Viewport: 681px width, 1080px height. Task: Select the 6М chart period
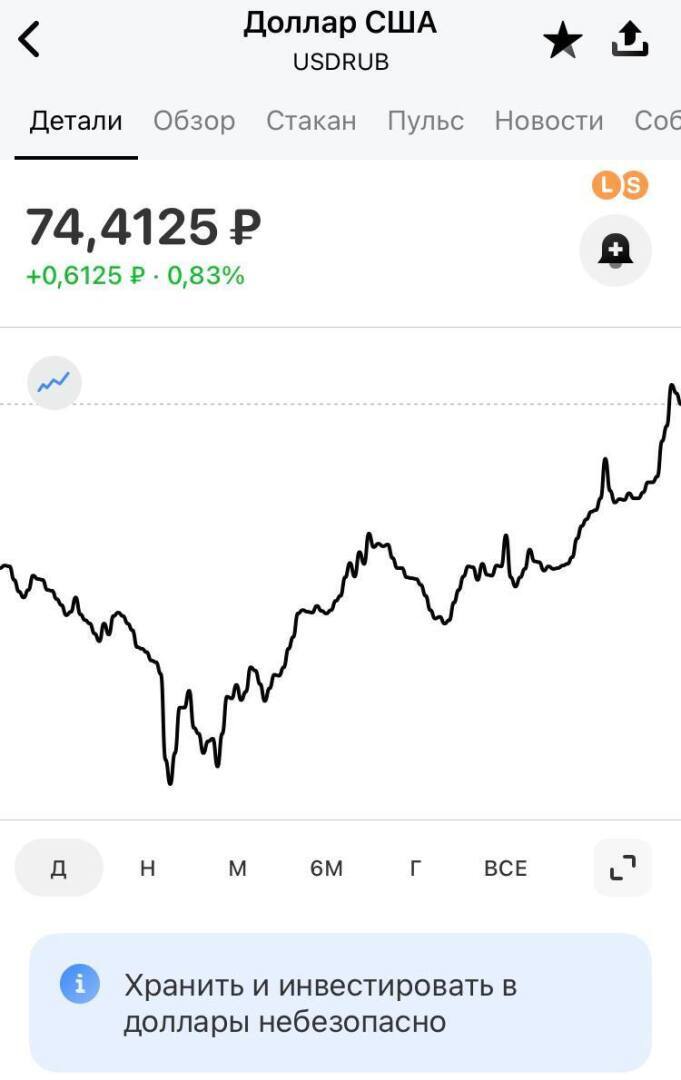[x=326, y=868]
